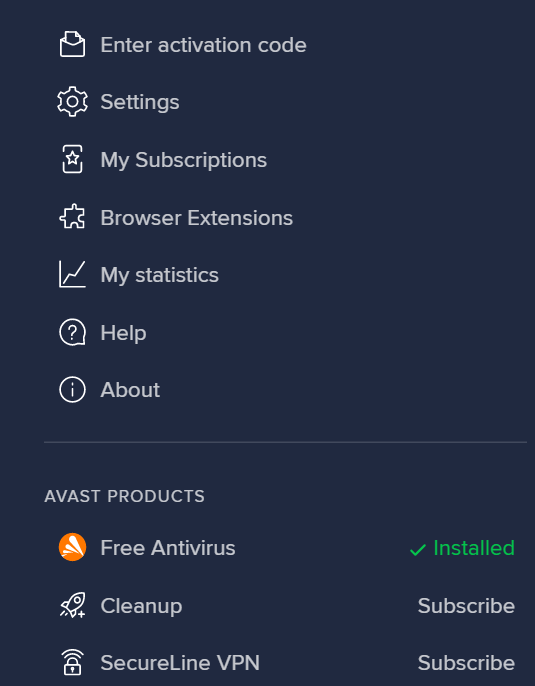Open the Help entry
The image size is (535, 686).
[102, 332]
